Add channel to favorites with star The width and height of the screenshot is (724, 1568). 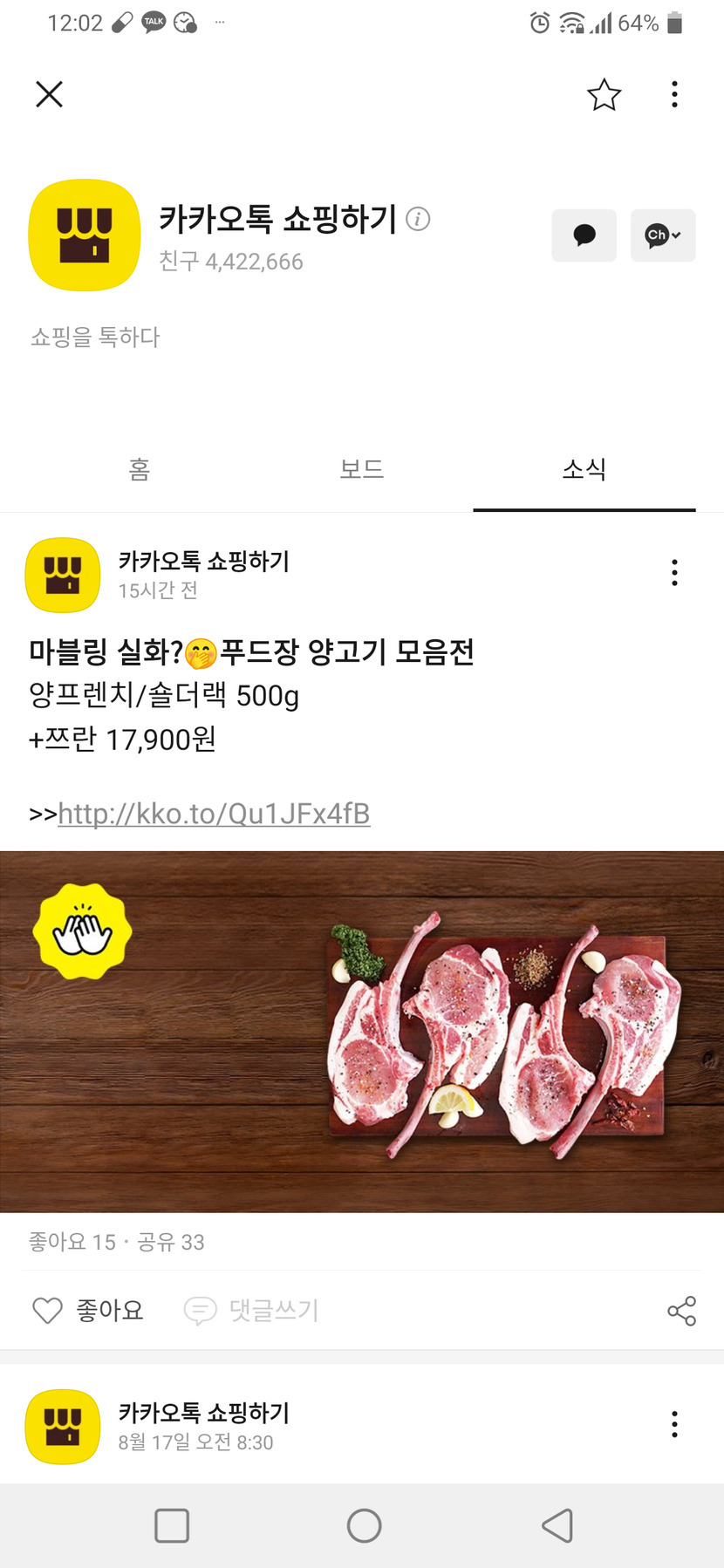point(604,95)
